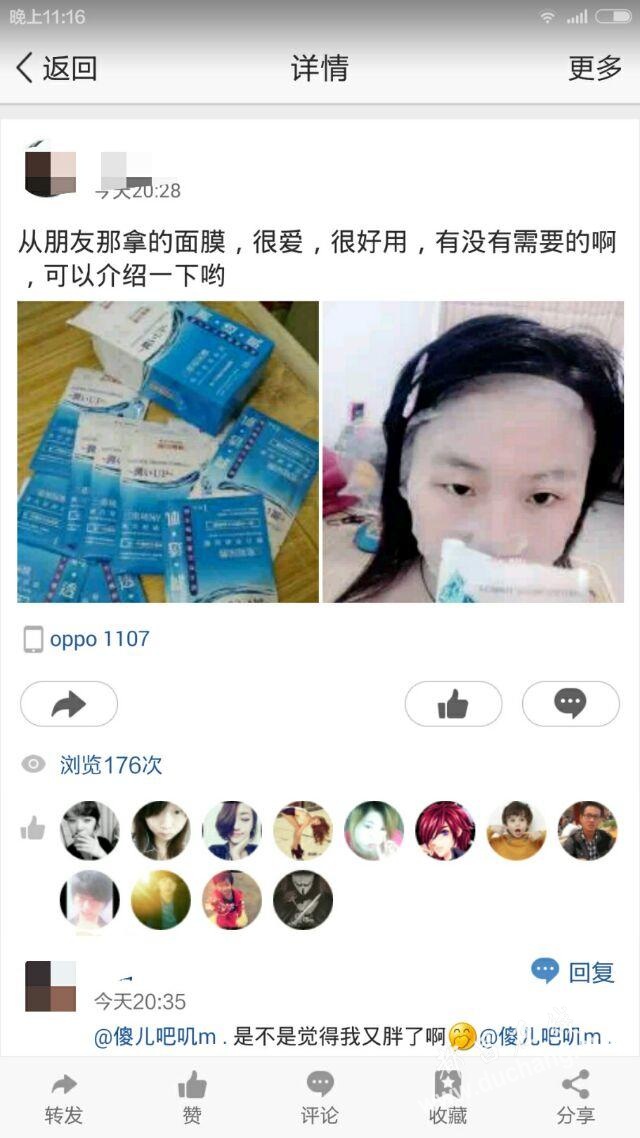The width and height of the screenshot is (640, 1138).
Task: Open the @傻儿吧叽m mention link
Action: point(156,1037)
